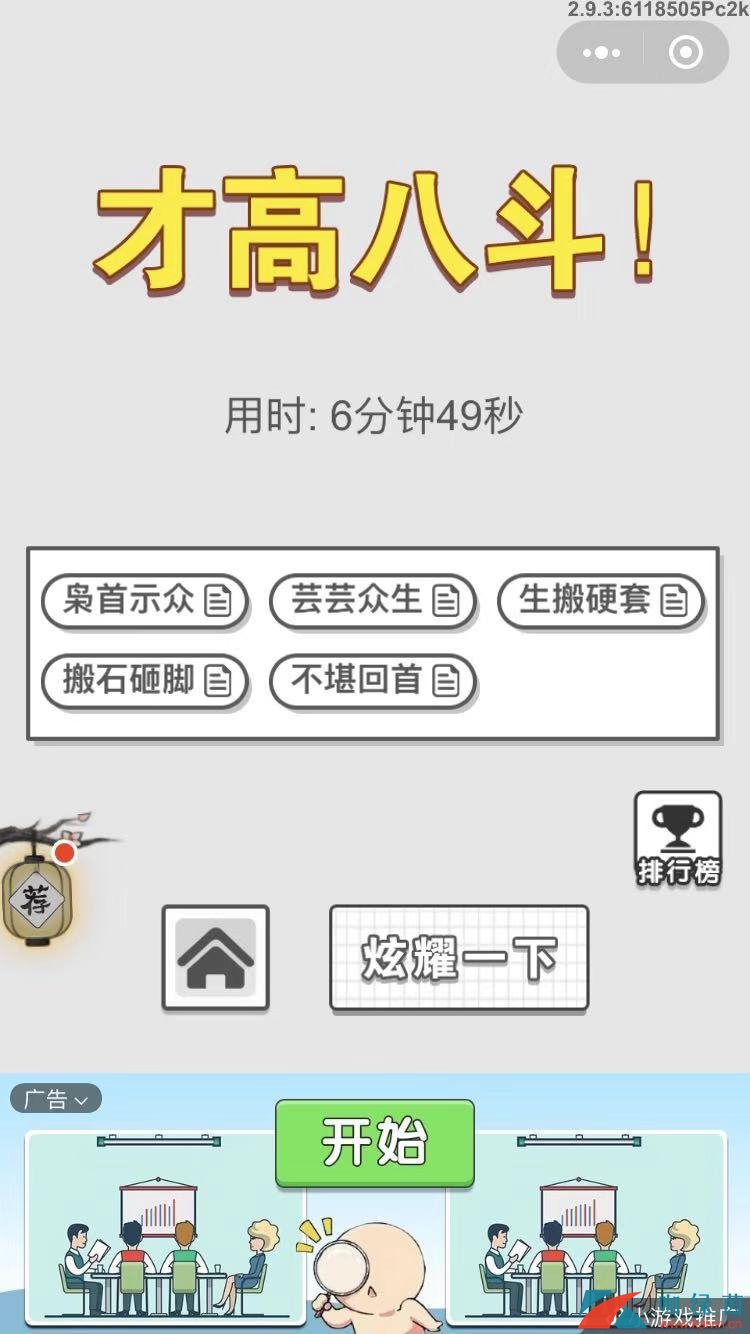Expand the 广告 ad options dropdown
The width and height of the screenshot is (750, 1334).
[x=56, y=1099]
